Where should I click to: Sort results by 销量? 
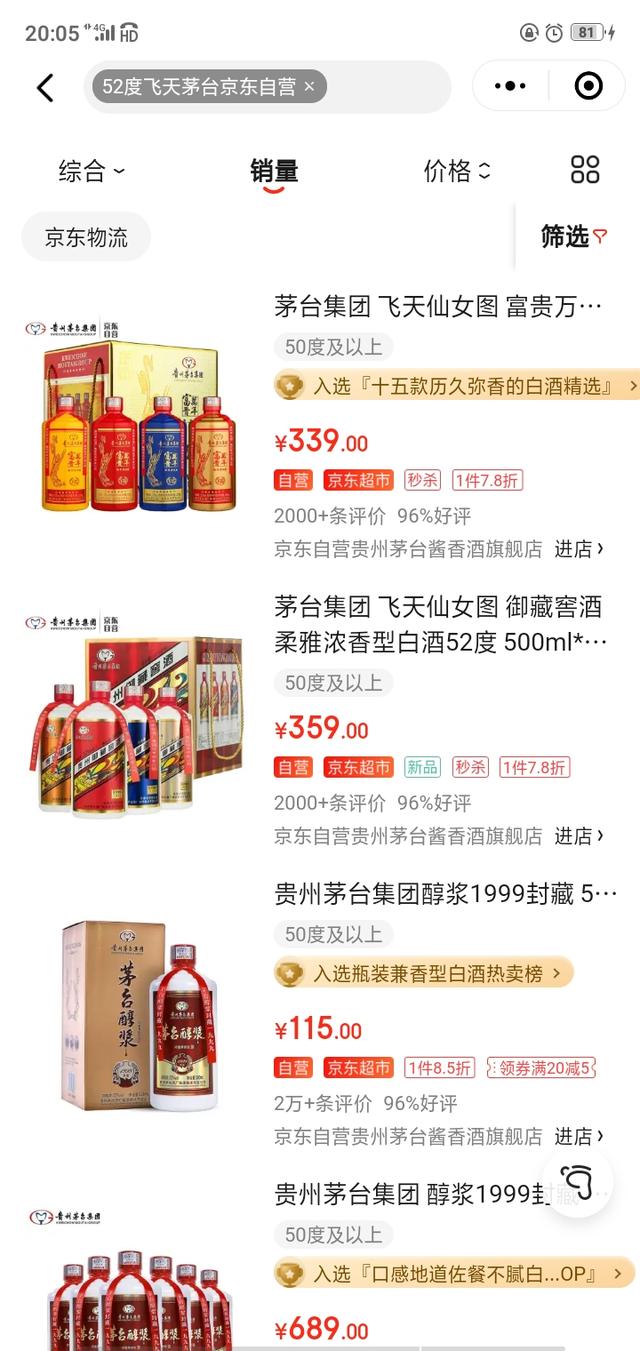[x=274, y=171]
